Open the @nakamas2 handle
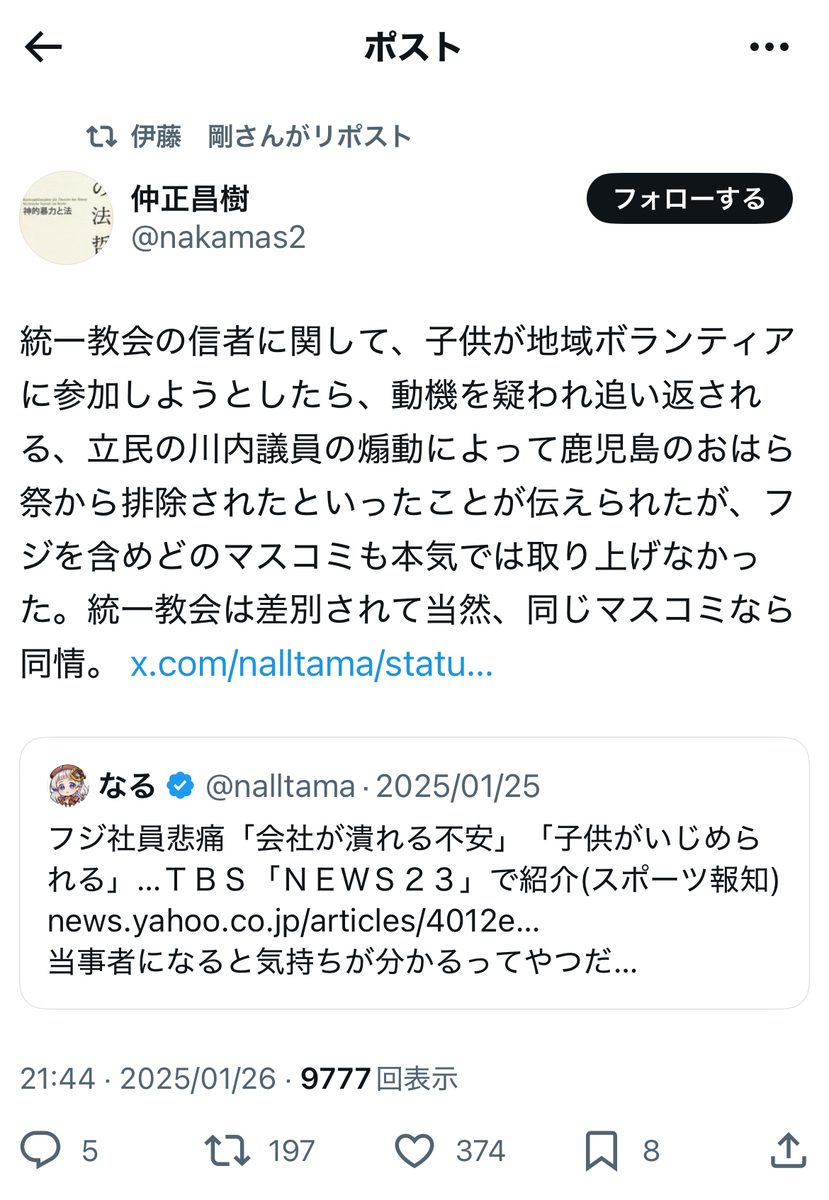The width and height of the screenshot is (829, 1200). 217,238
